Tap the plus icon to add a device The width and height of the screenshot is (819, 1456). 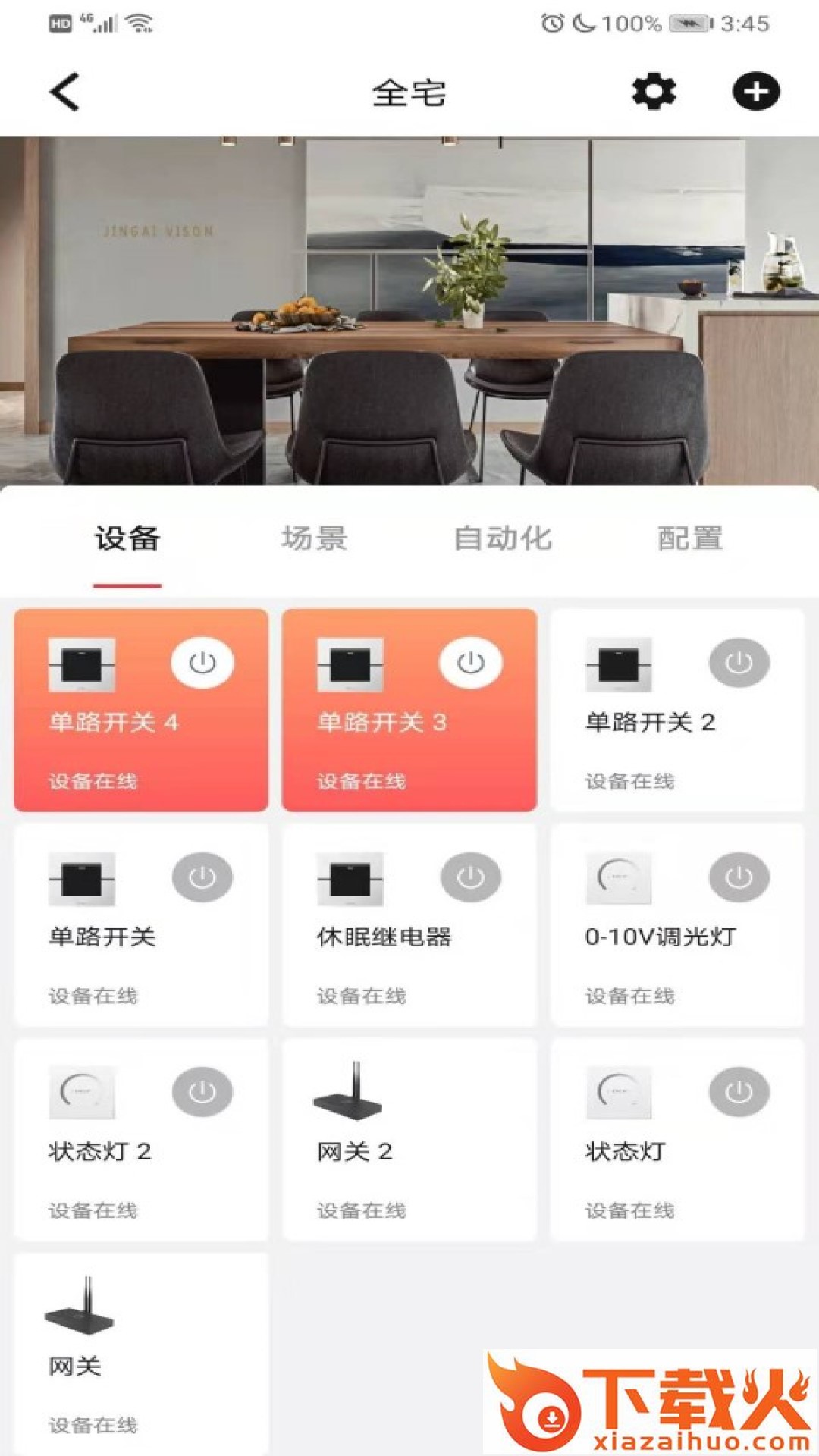(755, 93)
